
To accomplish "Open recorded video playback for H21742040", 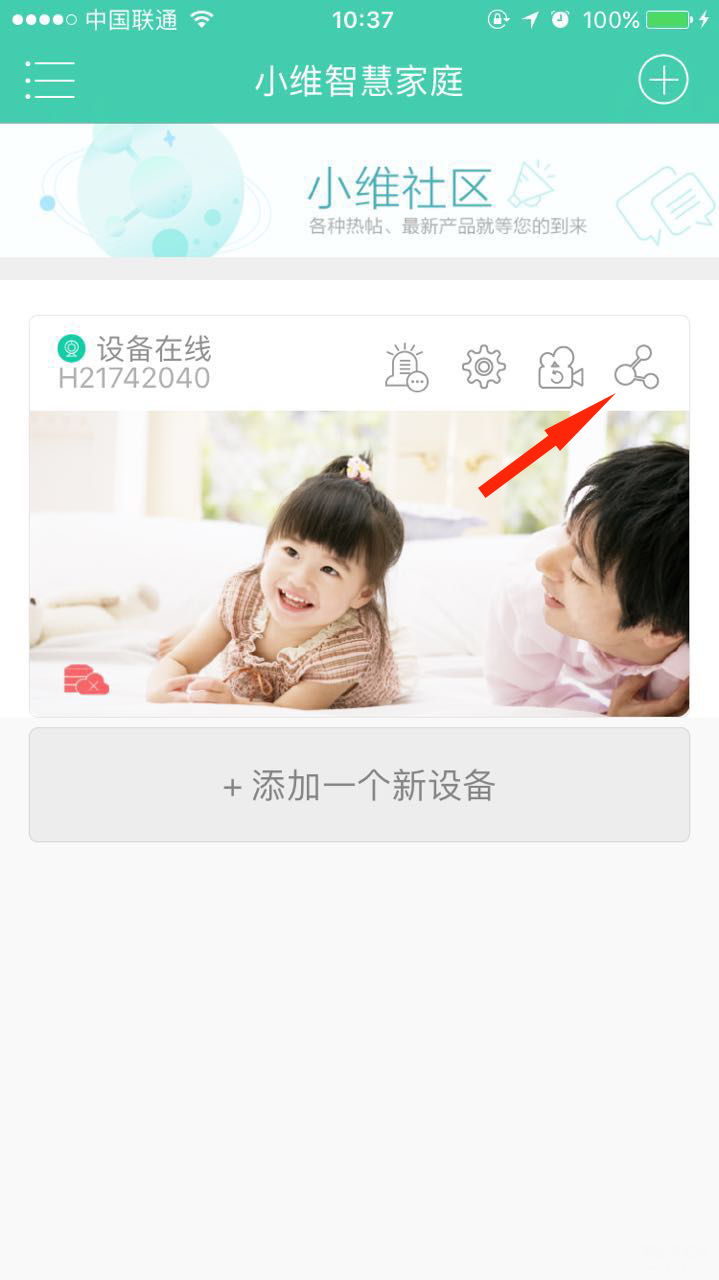I will 560,368.
